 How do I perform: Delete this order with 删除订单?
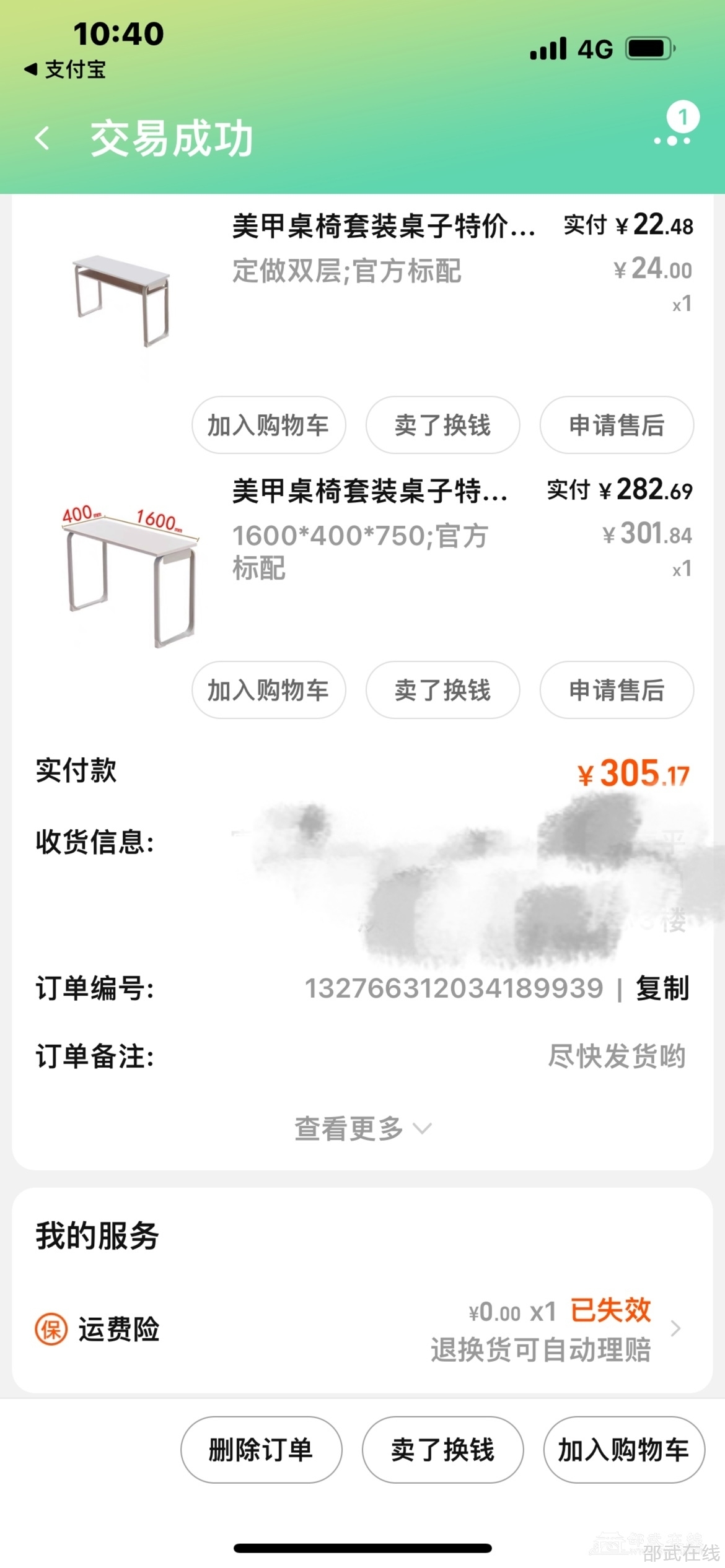point(261,1449)
